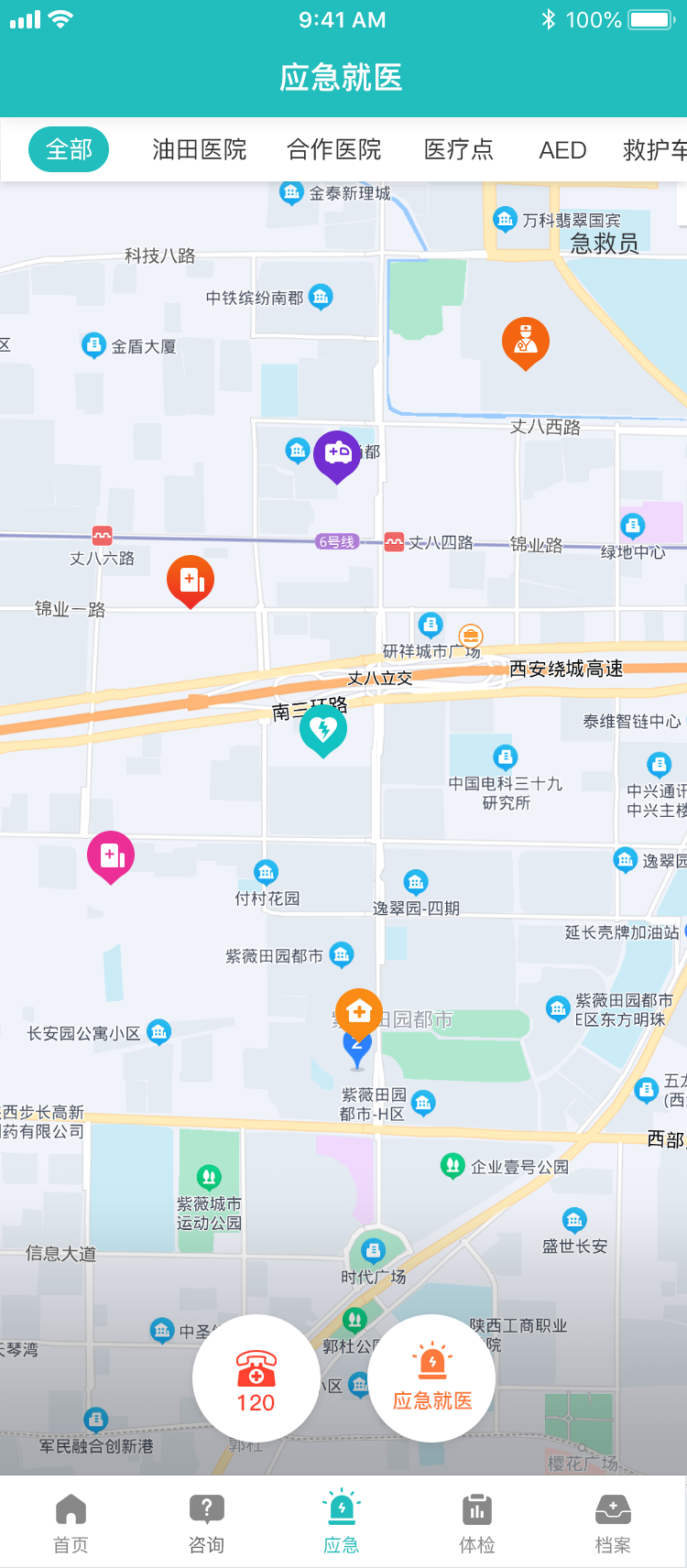The height and width of the screenshot is (1568, 687).
Task: Open the 档案 records section
Action: point(612,1520)
